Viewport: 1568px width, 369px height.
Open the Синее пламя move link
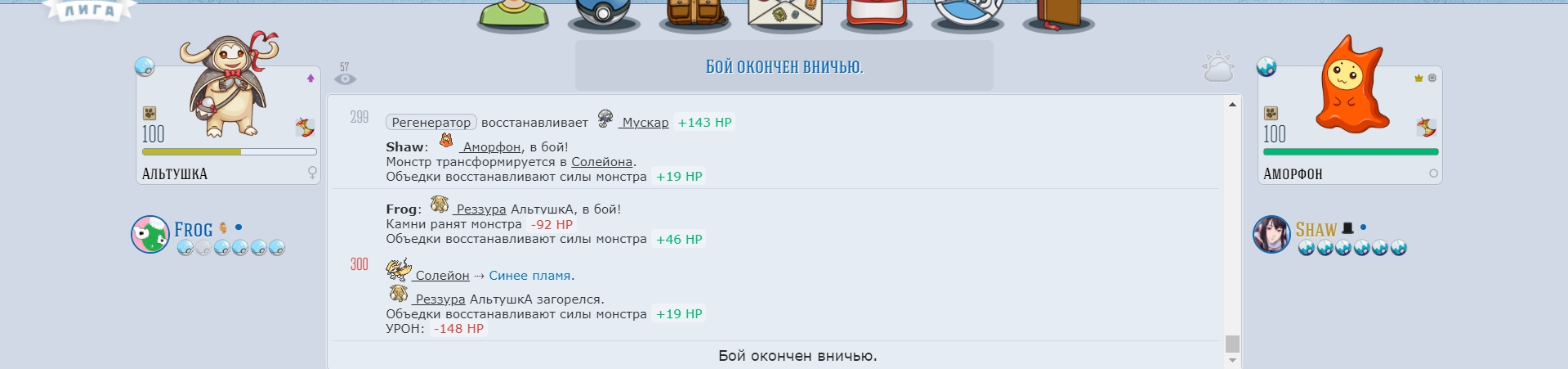point(529,276)
